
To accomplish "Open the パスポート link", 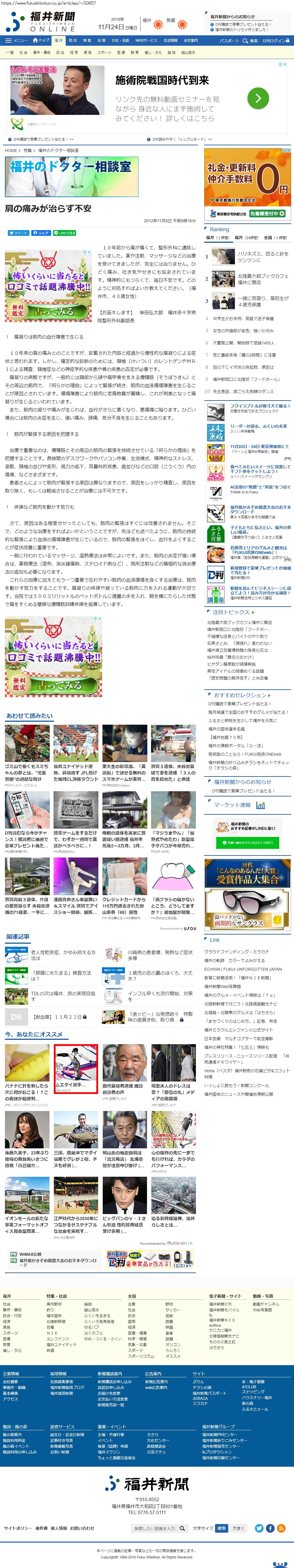I will tap(229, 41).
